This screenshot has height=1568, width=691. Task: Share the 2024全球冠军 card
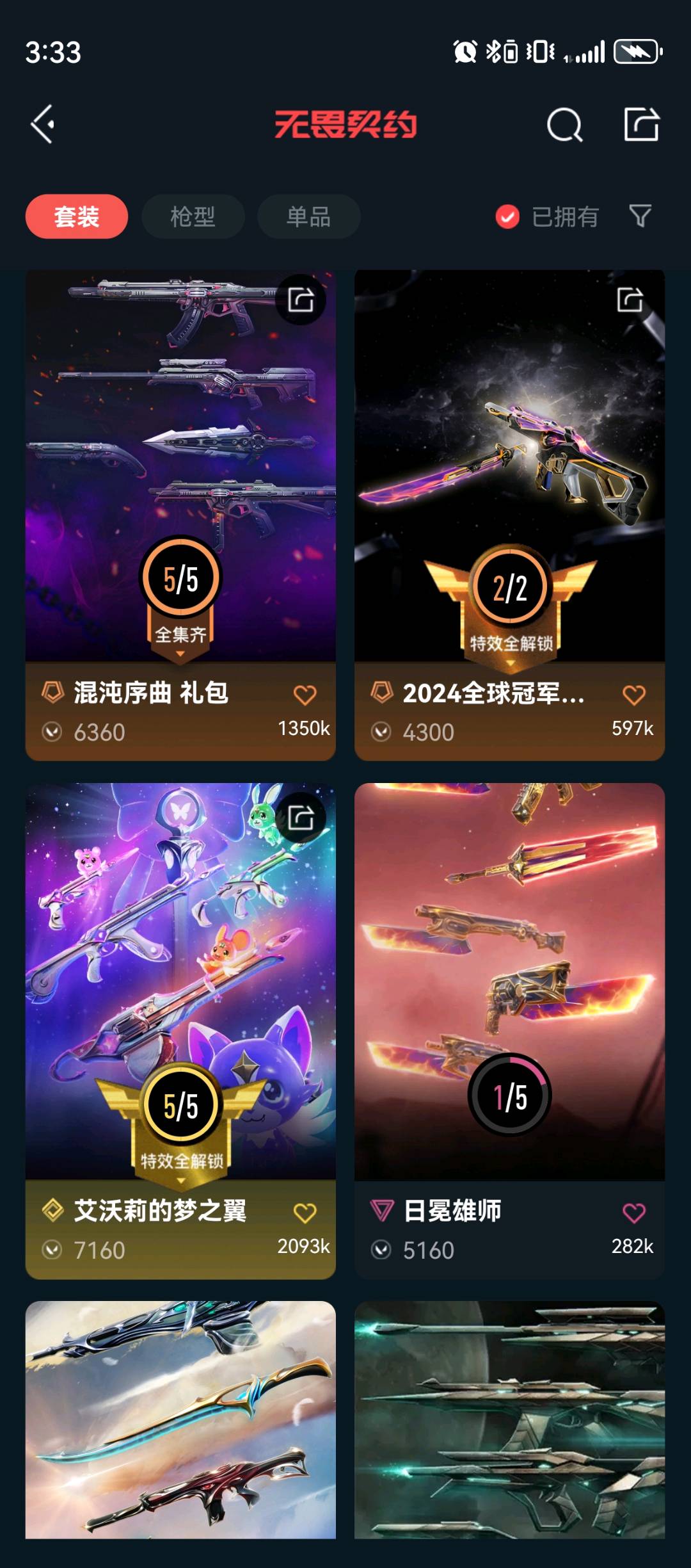630,299
